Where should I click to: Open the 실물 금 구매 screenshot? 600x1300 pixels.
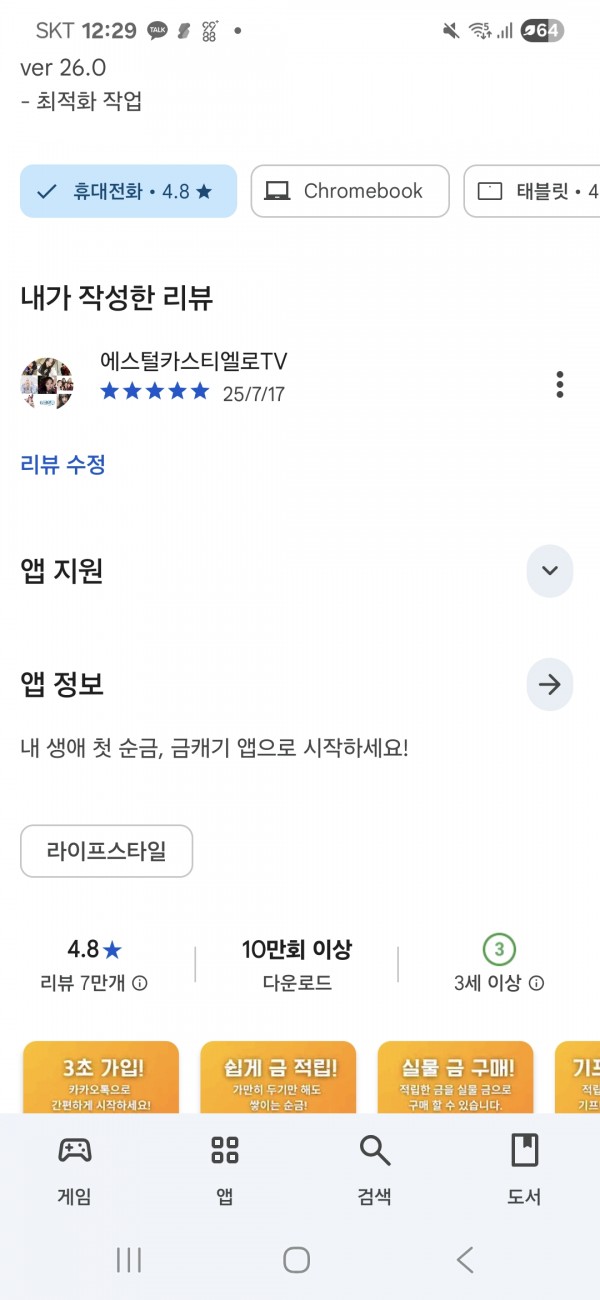pyautogui.click(x=455, y=1077)
